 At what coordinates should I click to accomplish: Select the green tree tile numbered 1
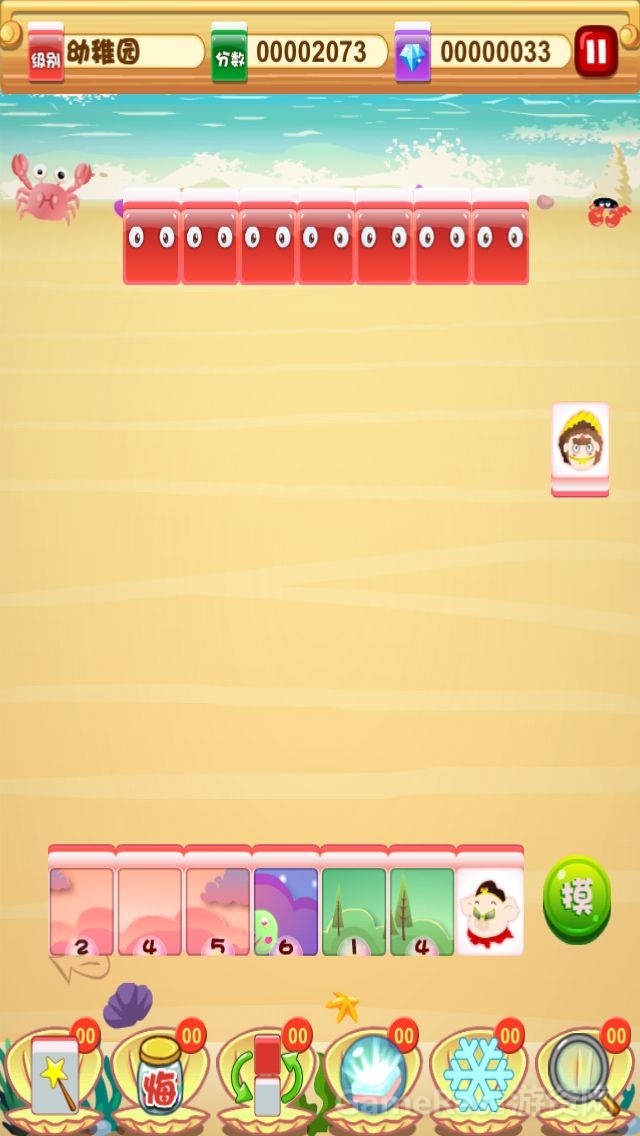pyautogui.click(x=354, y=910)
